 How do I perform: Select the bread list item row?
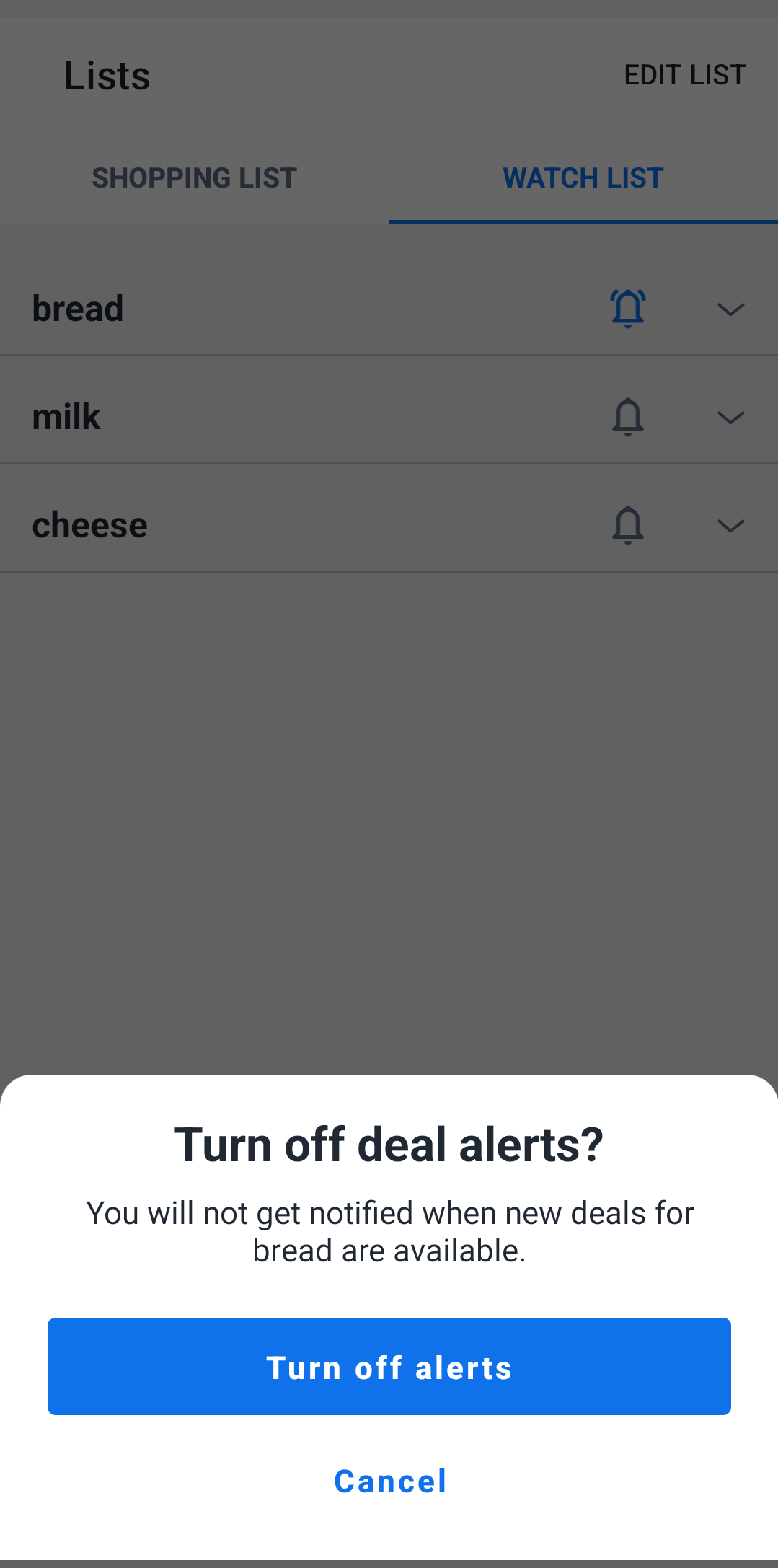click(288, 308)
